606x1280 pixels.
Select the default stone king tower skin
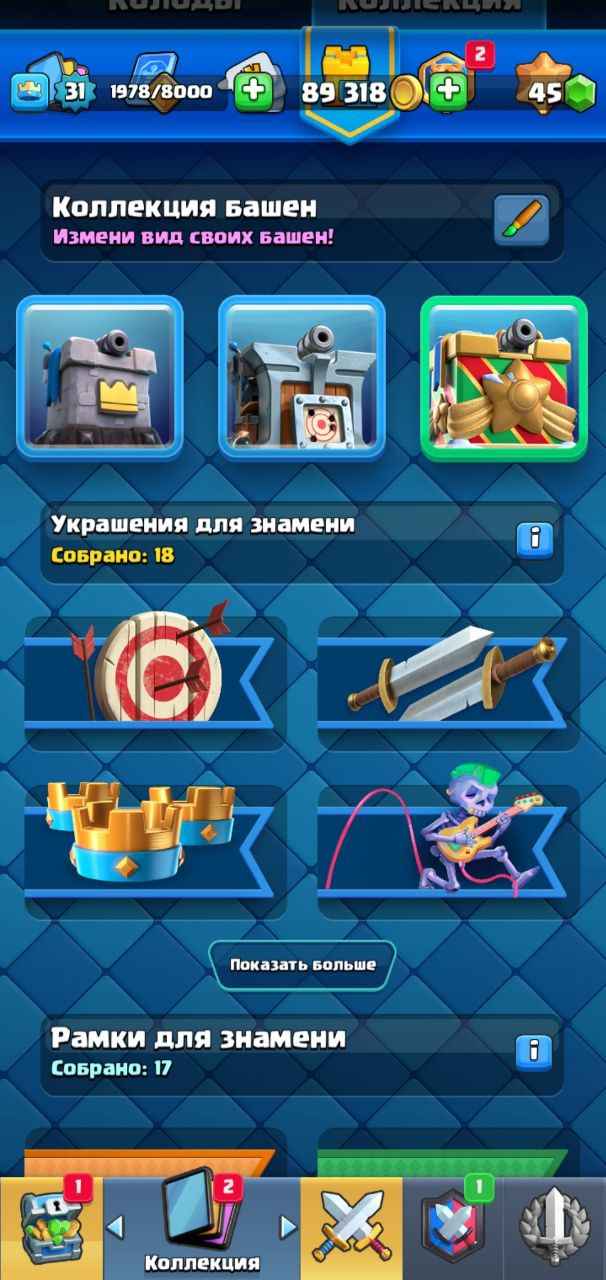point(100,377)
